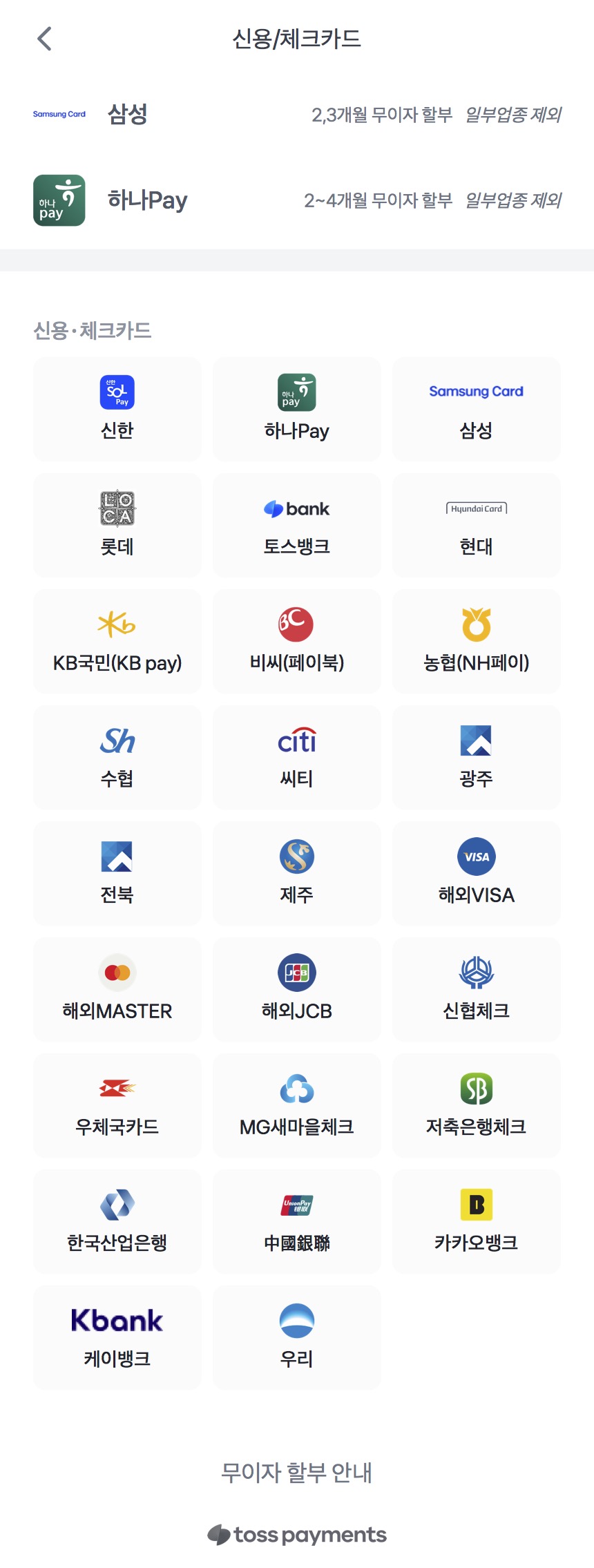Pick 해외JCB card option

[297, 989]
